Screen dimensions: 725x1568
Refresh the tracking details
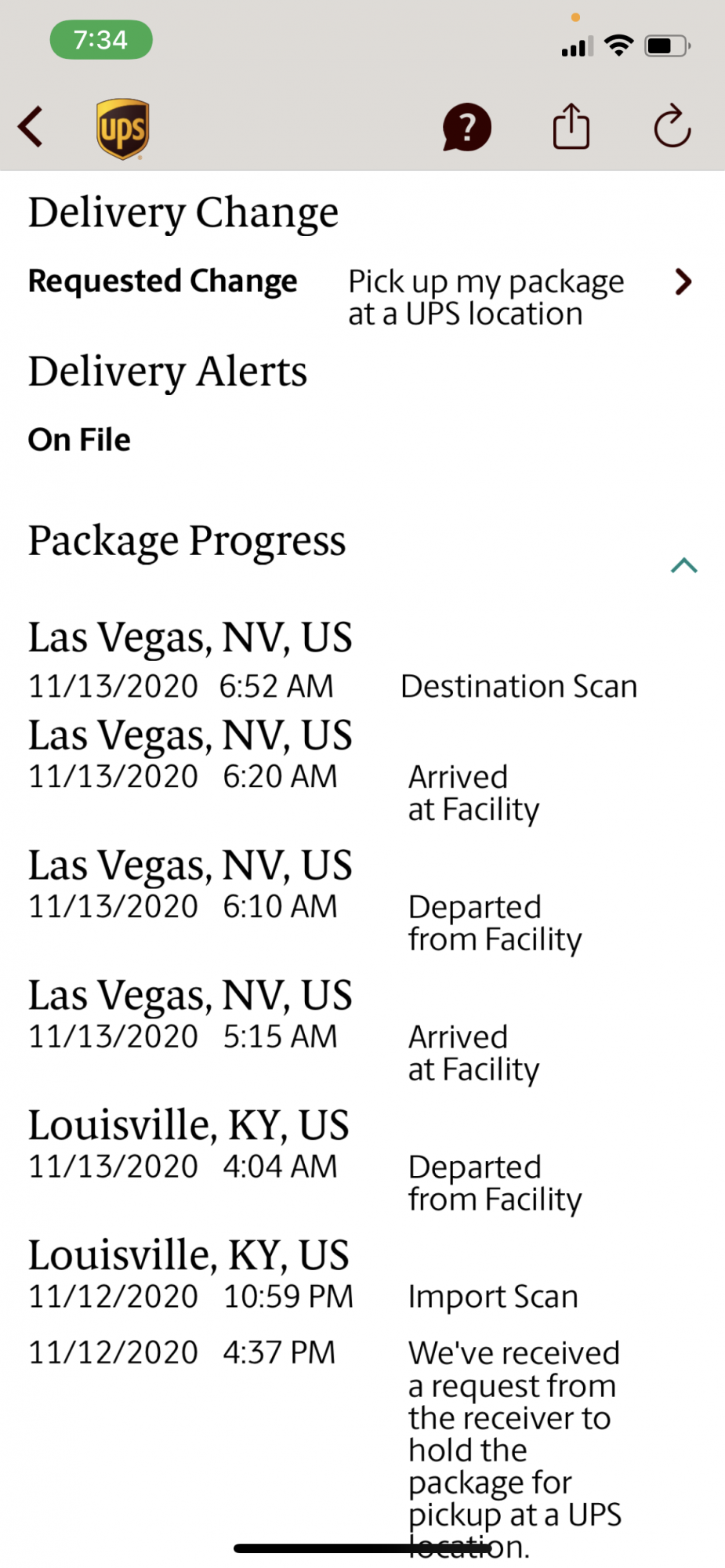pos(672,127)
